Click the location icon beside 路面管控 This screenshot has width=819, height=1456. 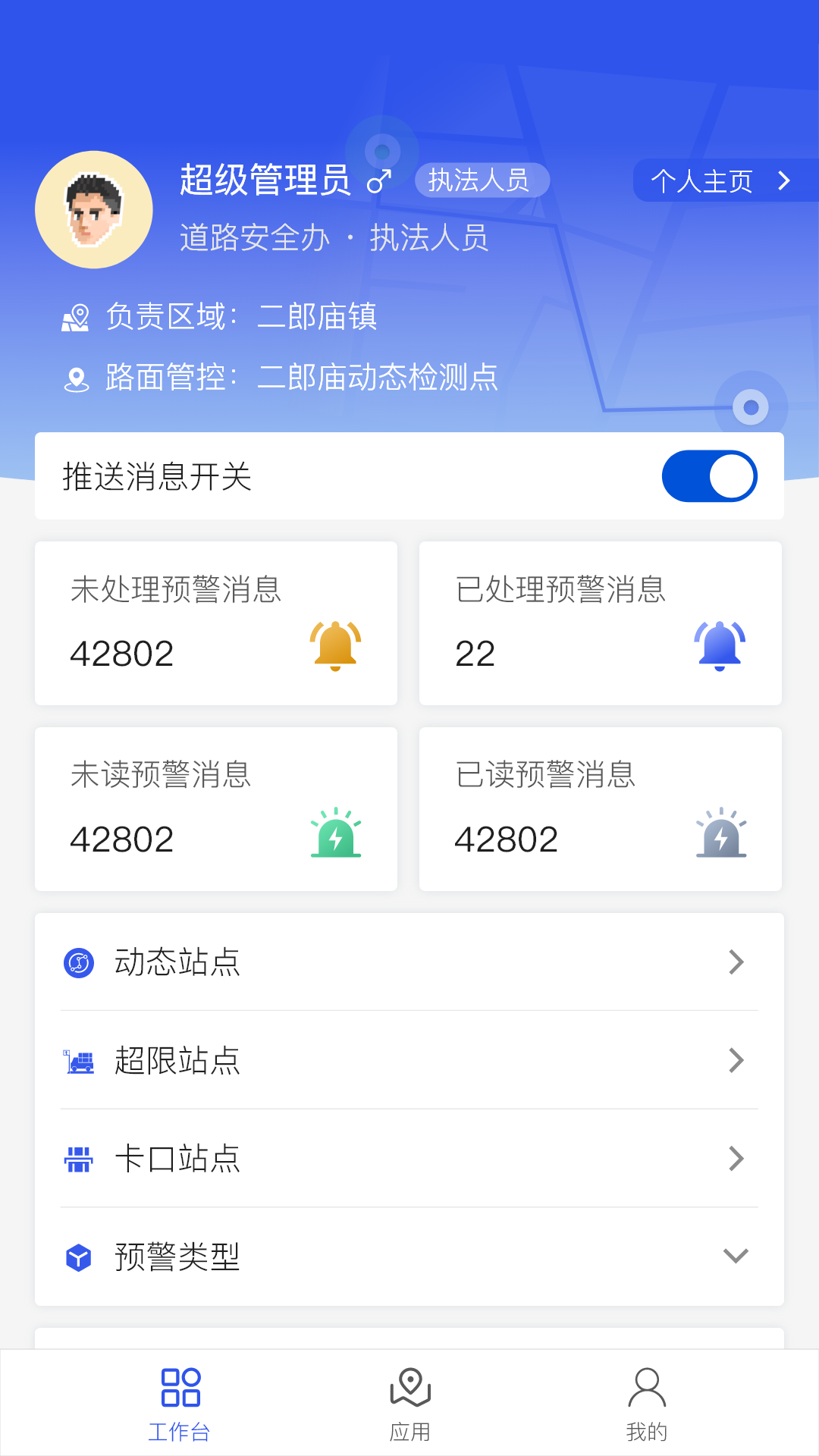(x=76, y=378)
